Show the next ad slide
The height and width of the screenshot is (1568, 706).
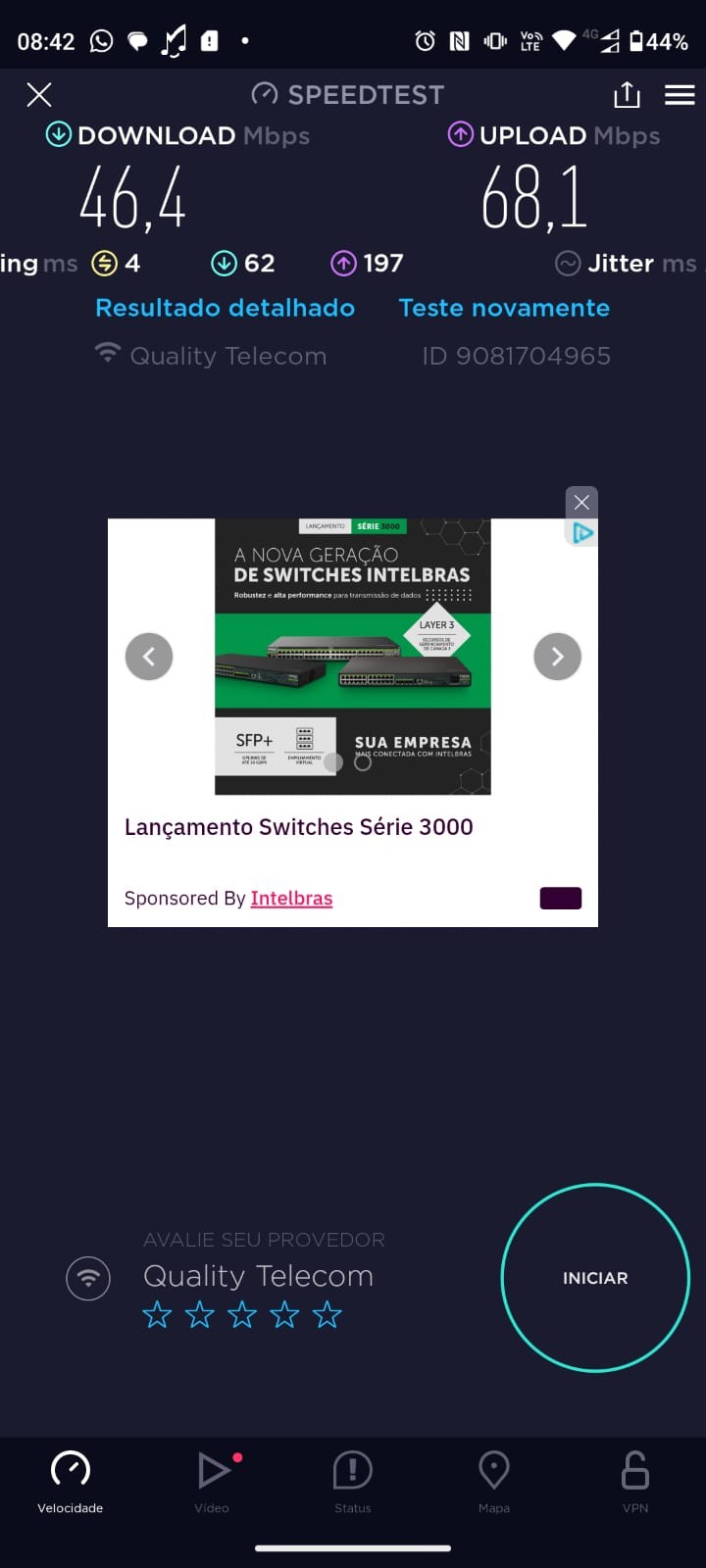(557, 657)
